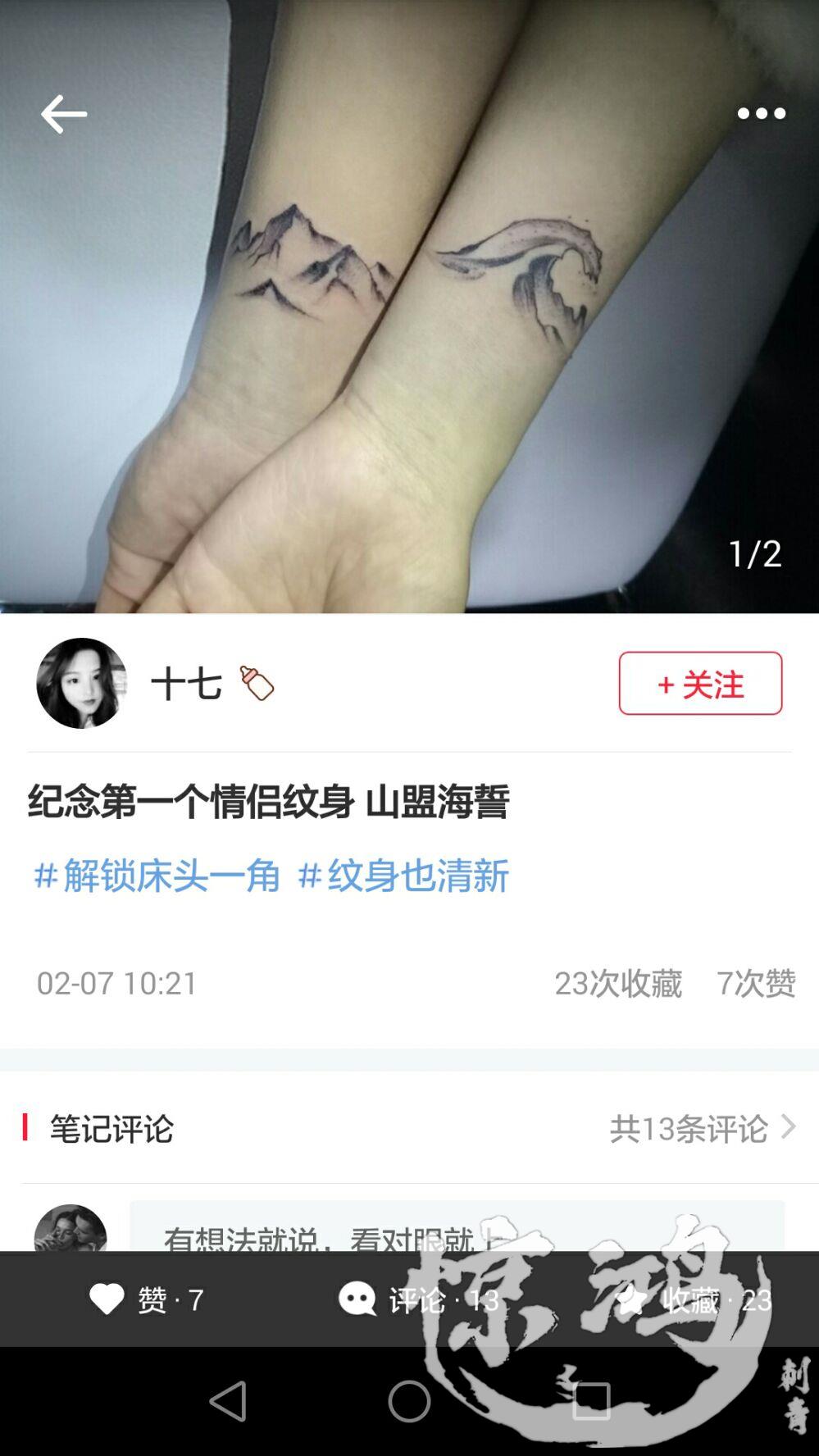This screenshot has height=1456, width=819.
Task: Open 十七's profile avatar
Action: pyautogui.click(x=81, y=683)
